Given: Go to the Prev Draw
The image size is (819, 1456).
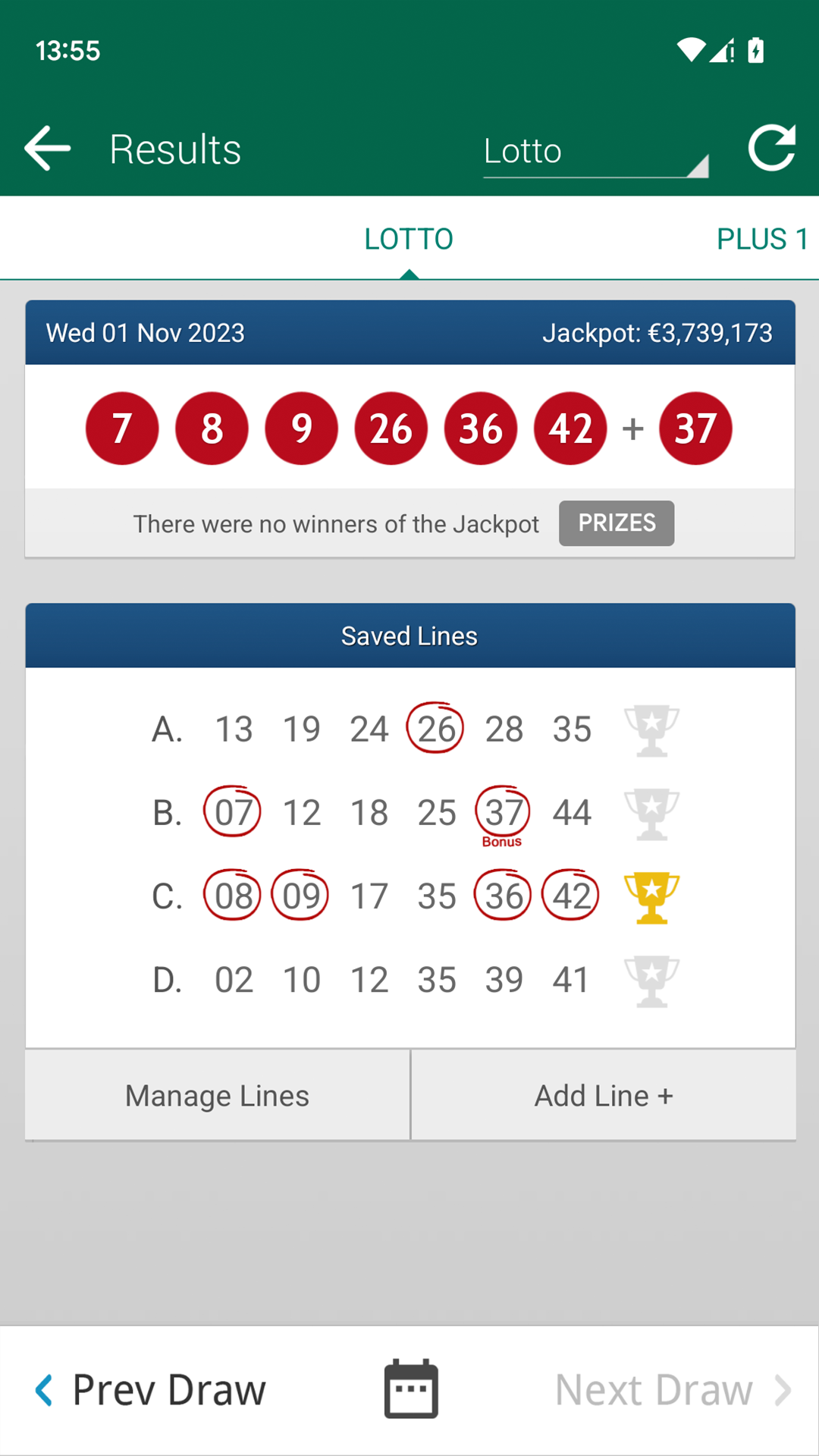Looking at the screenshot, I should [x=151, y=1390].
